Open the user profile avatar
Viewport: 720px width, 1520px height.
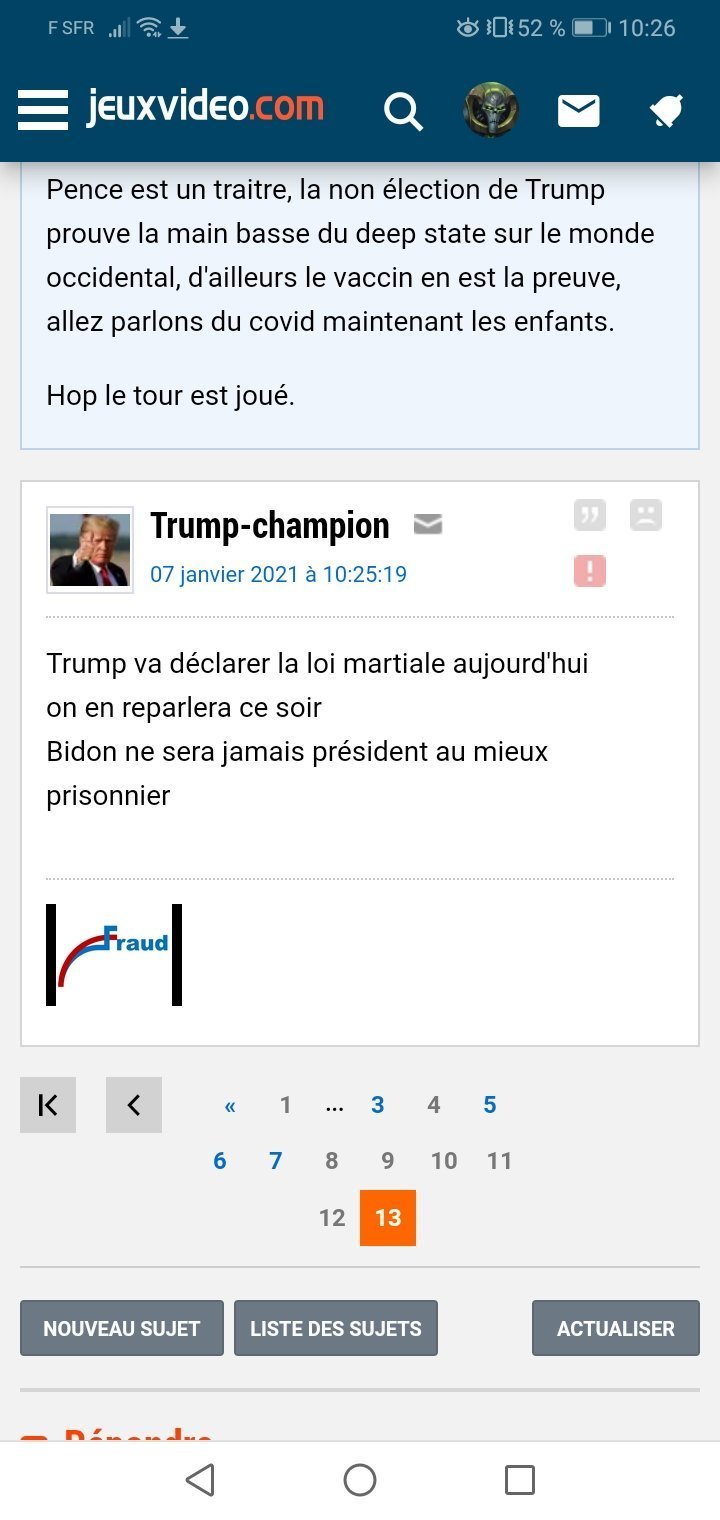(490, 110)
